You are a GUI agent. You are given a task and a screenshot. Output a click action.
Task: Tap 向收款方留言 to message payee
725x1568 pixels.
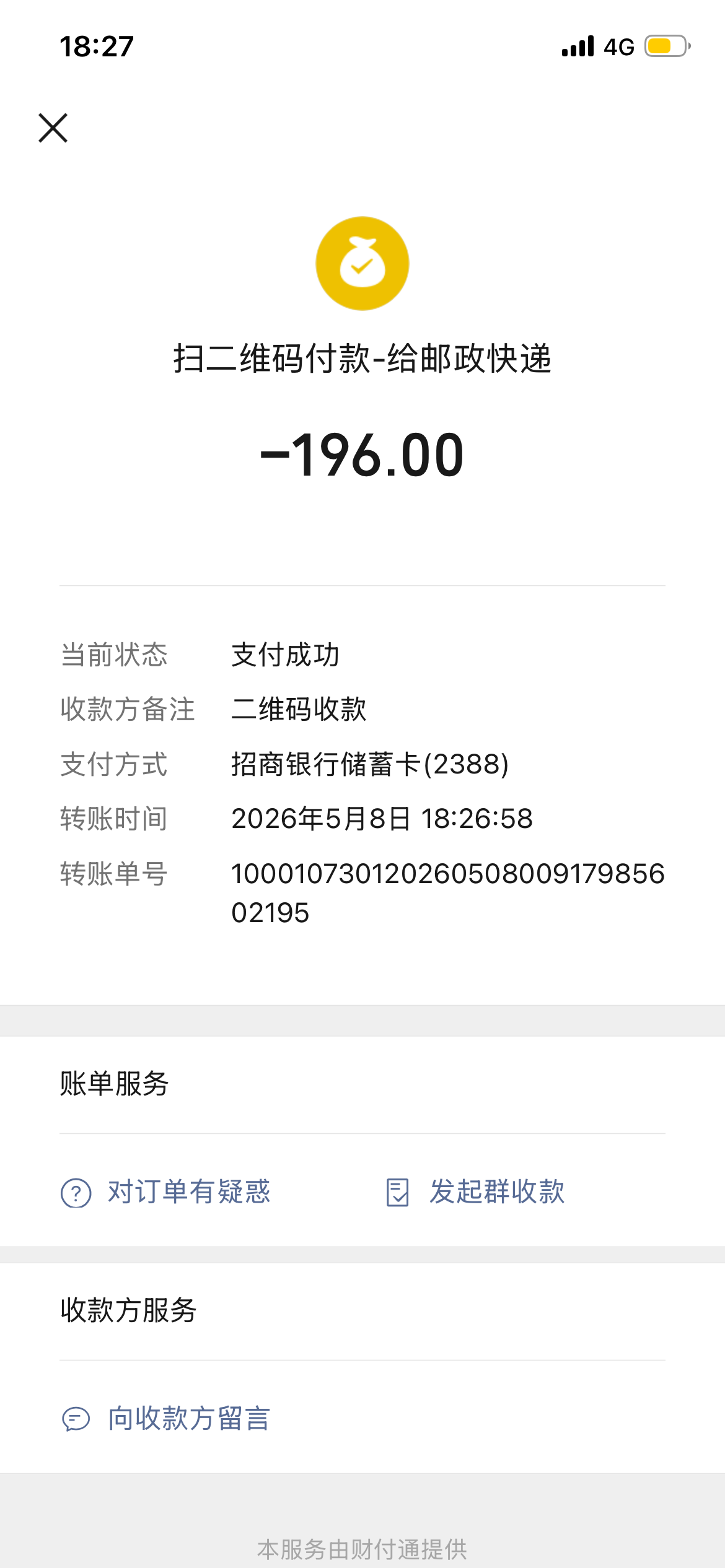pyautogui.click(x=165, y=1418)
